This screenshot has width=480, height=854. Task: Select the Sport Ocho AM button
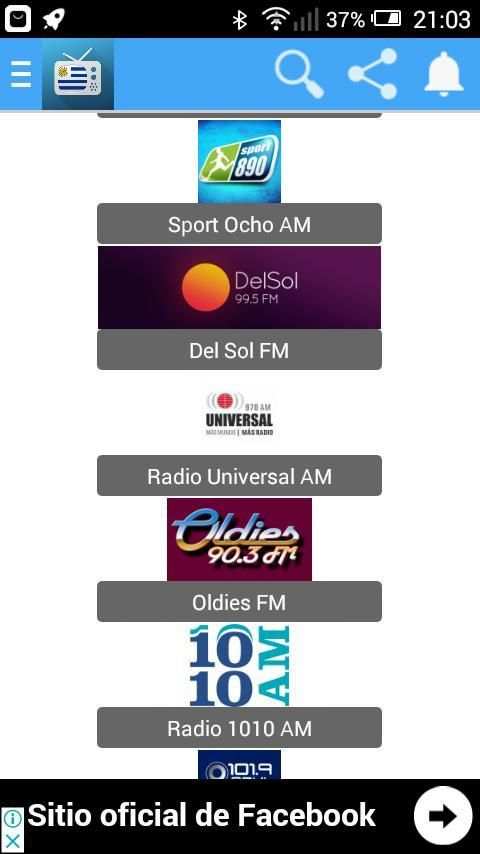pyautogui.click(x=239, y=224)
